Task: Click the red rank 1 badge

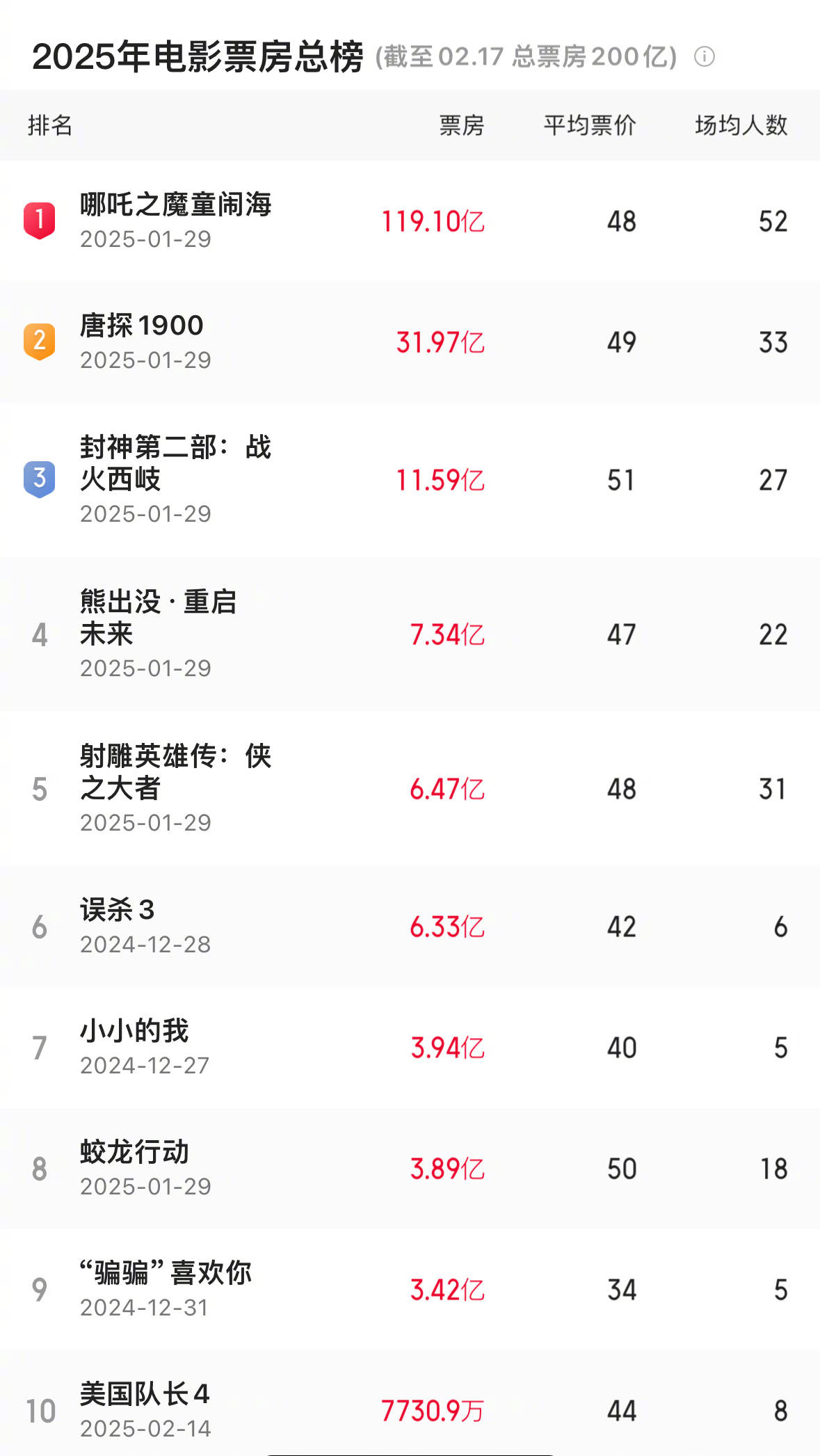Action: (40, 218)
